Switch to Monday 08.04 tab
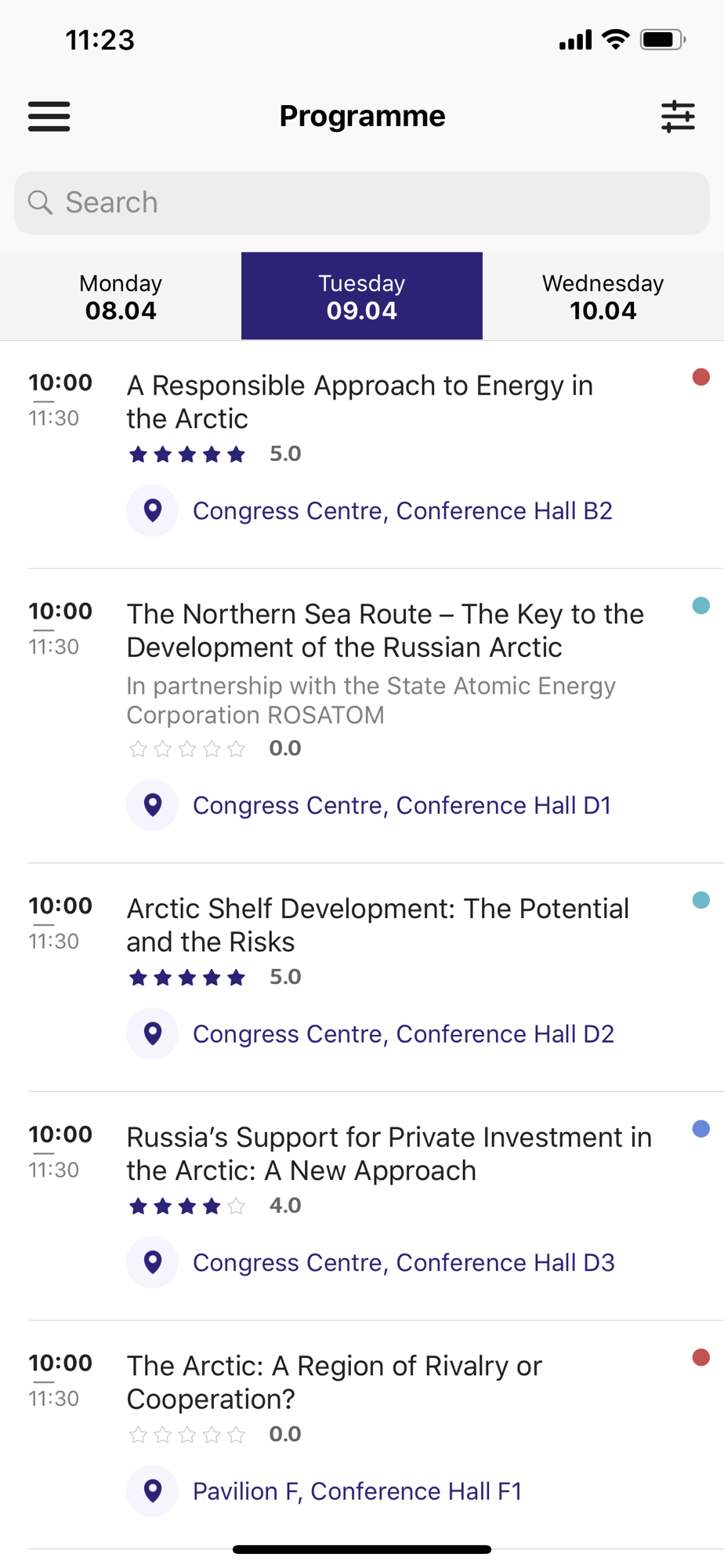The width and height of the screenshot is (724, 1568). click(x=121, y=296)
